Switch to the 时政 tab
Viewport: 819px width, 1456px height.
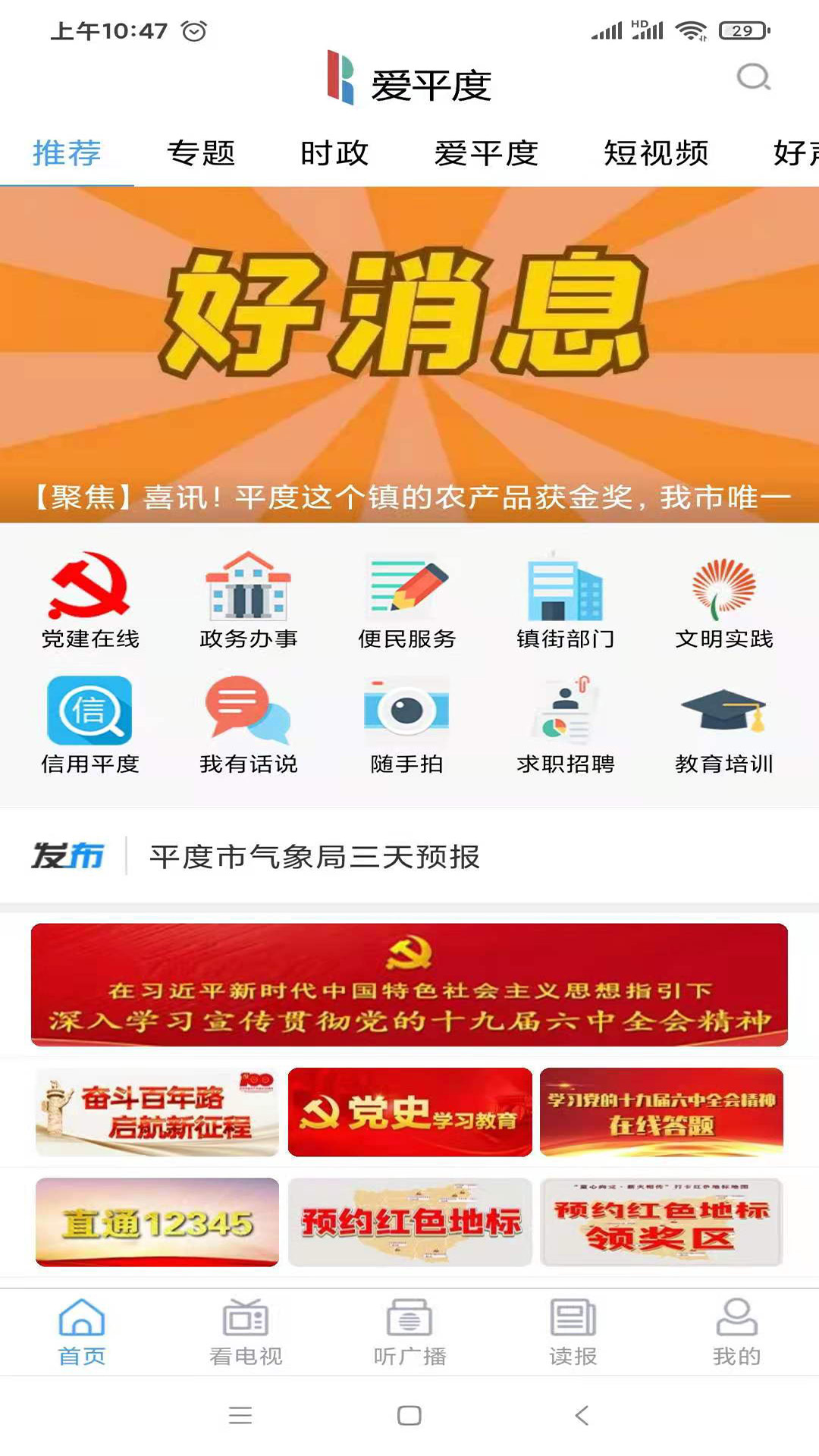click(334, 153)
